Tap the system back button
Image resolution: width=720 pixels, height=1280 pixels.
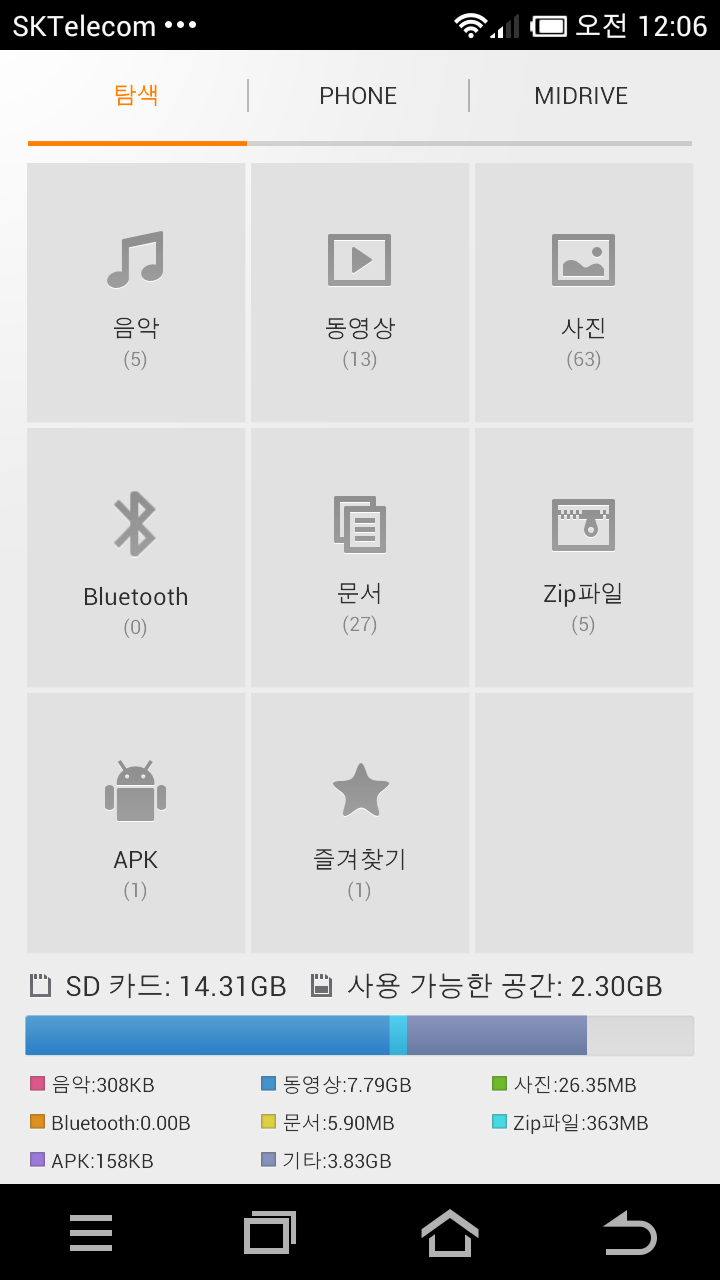(x=630, y=1233)
